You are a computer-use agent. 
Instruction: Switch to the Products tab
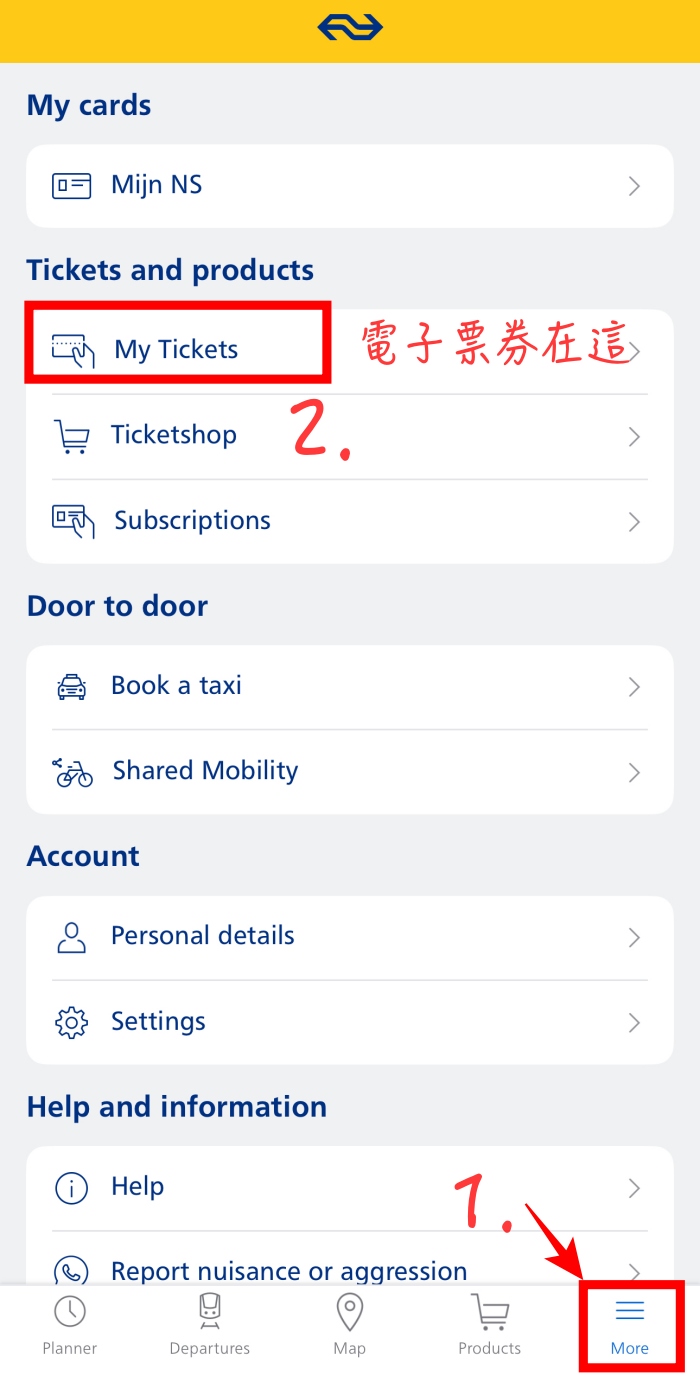coord(489,1326)
